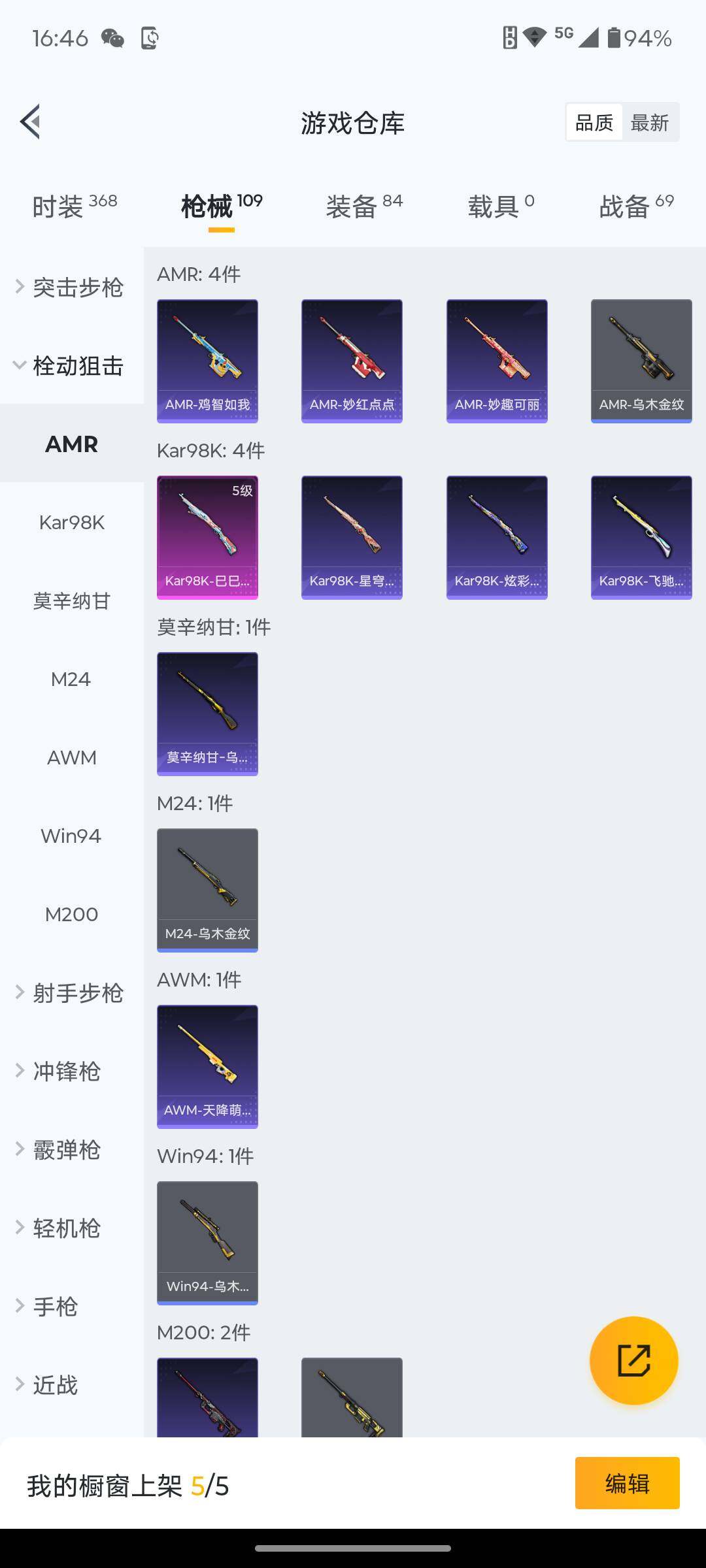
Task: Expand the 射手步枪 category
Action: click(x=72, y=993)
